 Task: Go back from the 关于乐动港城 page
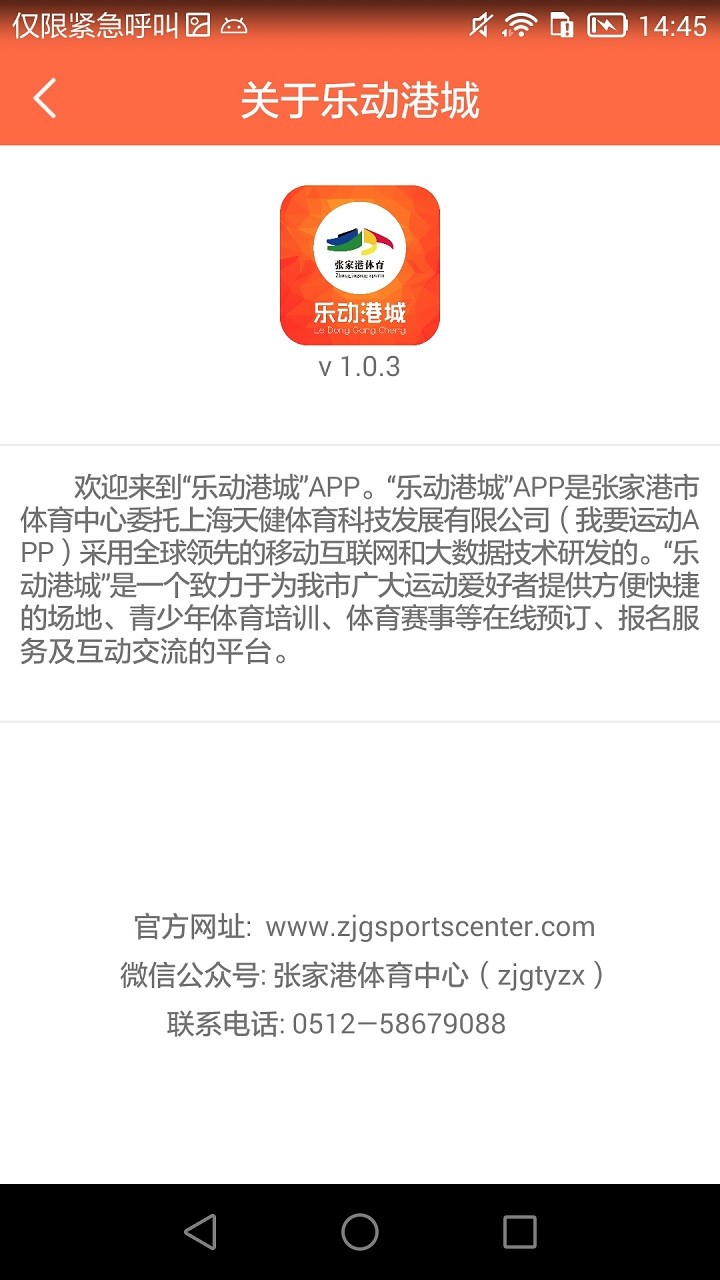45,99
